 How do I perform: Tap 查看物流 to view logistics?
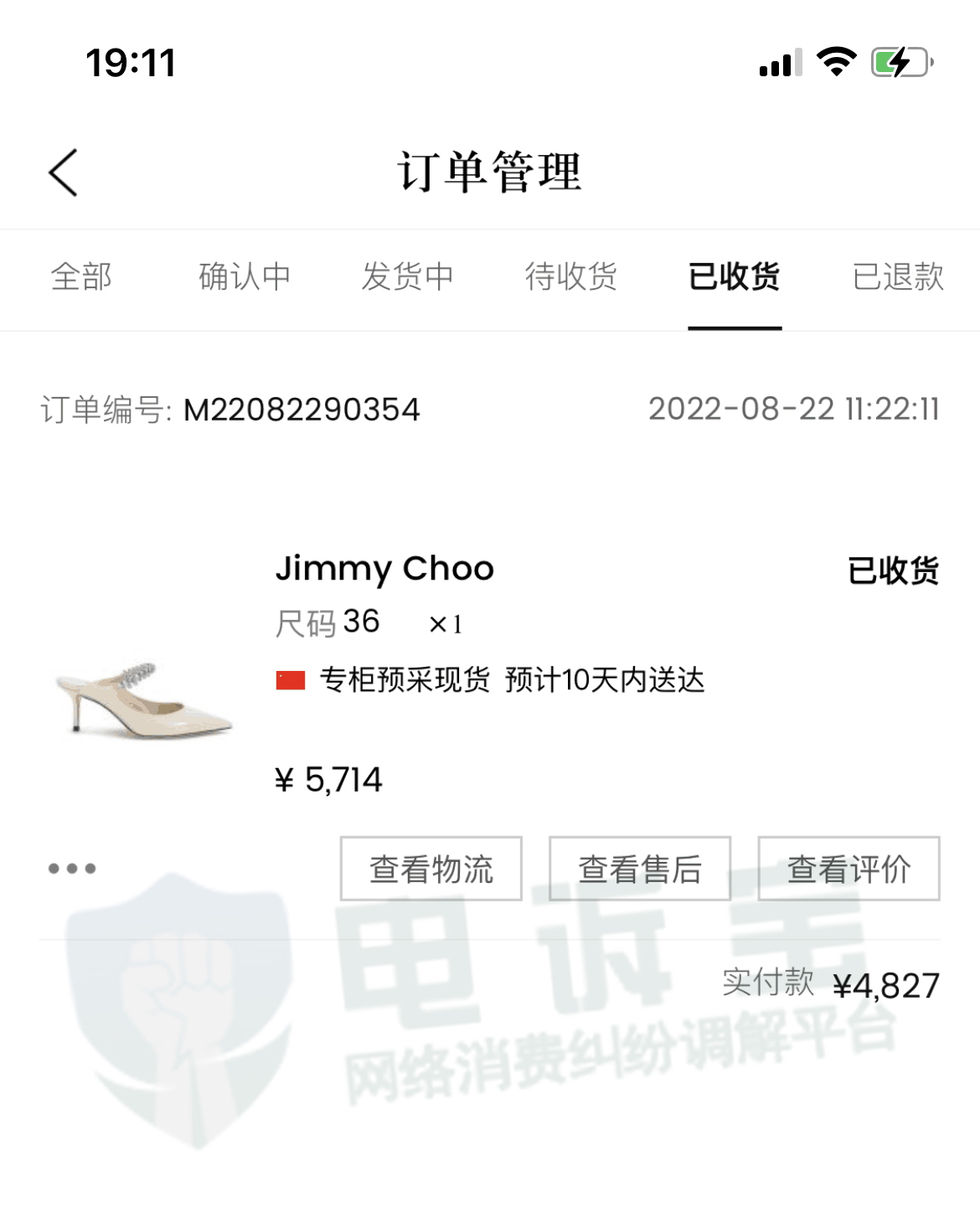pos(431,869)
